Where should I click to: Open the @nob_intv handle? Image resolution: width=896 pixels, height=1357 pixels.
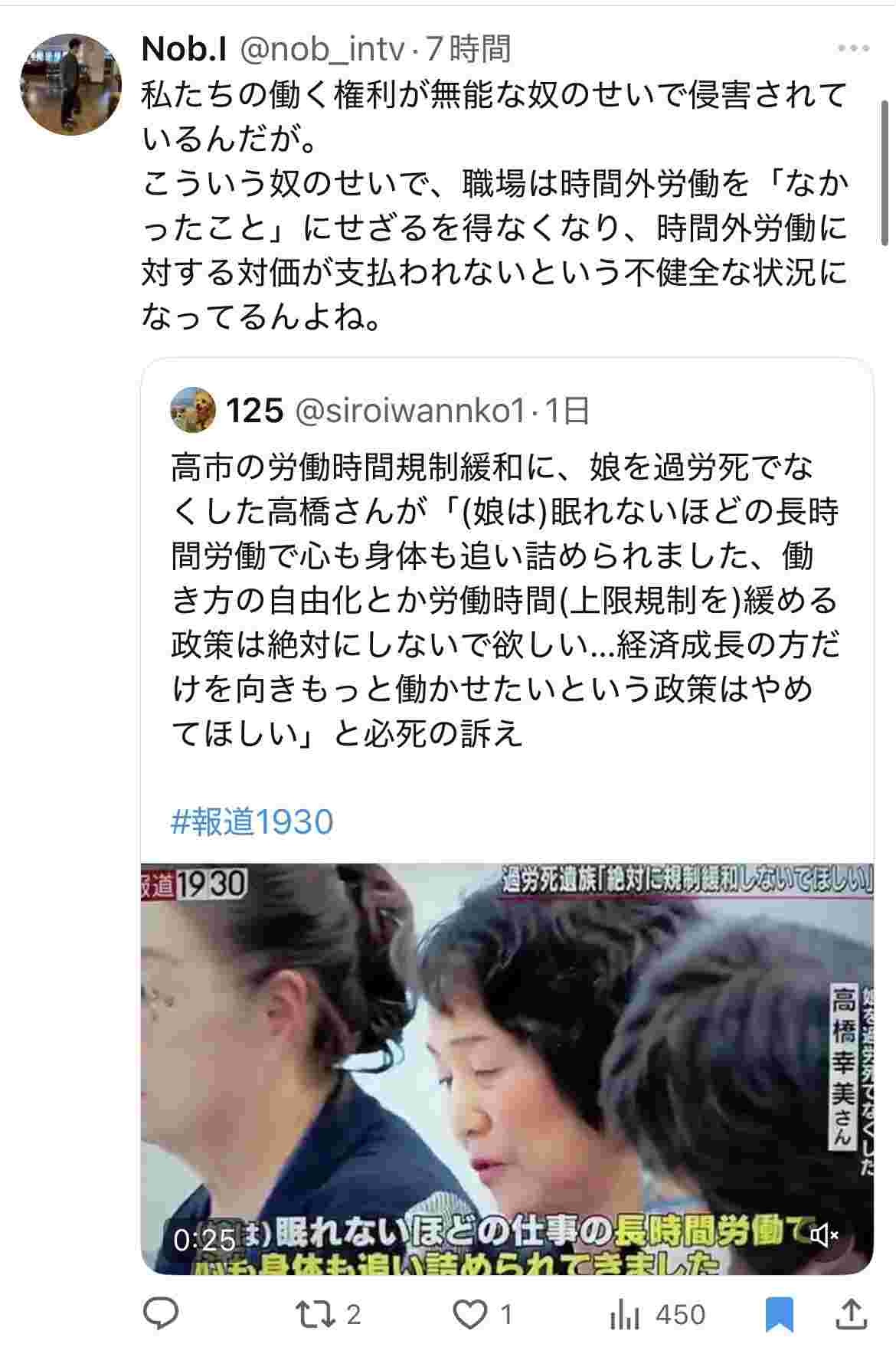point(322,50)
